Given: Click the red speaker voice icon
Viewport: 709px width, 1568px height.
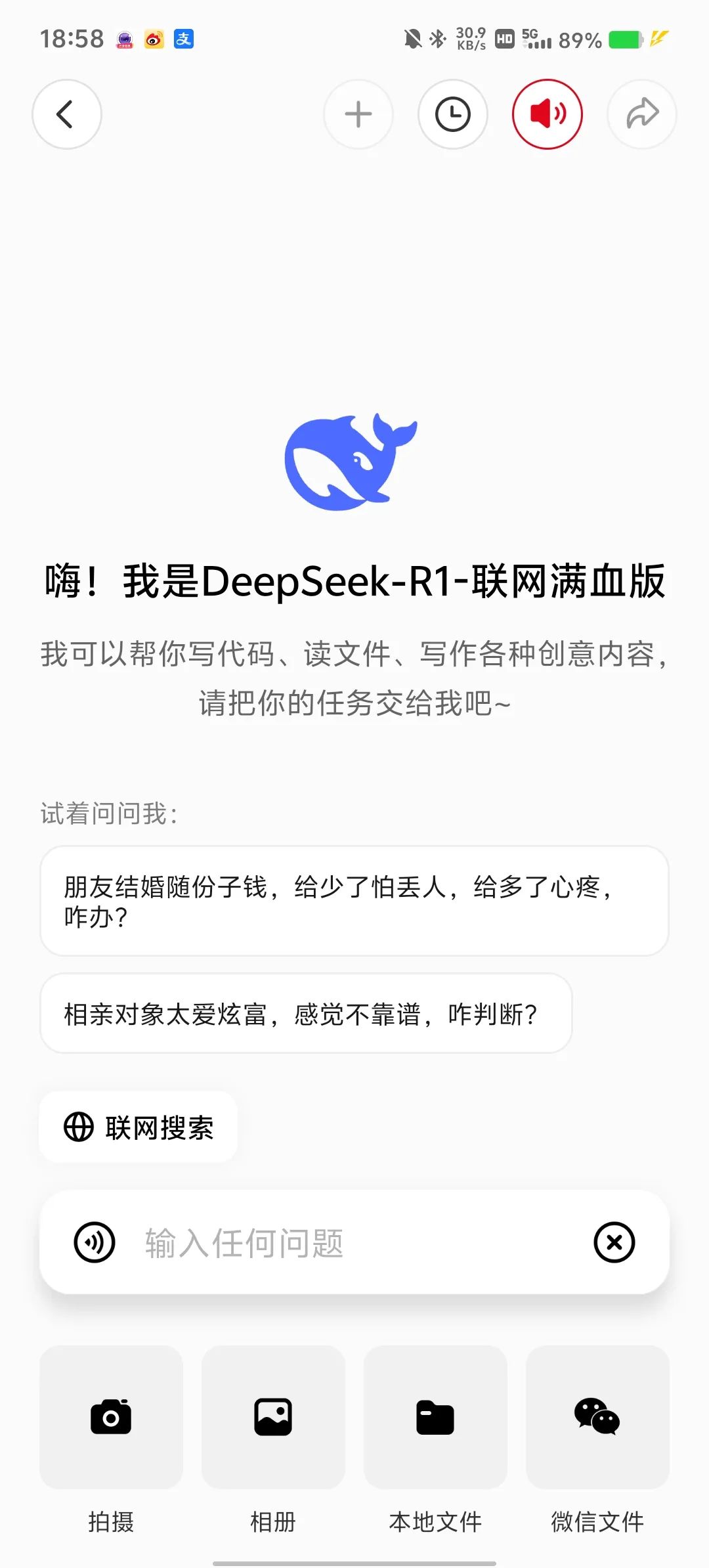Looking at the screenshot, I should pyautogui.click(x=548, y=113).
